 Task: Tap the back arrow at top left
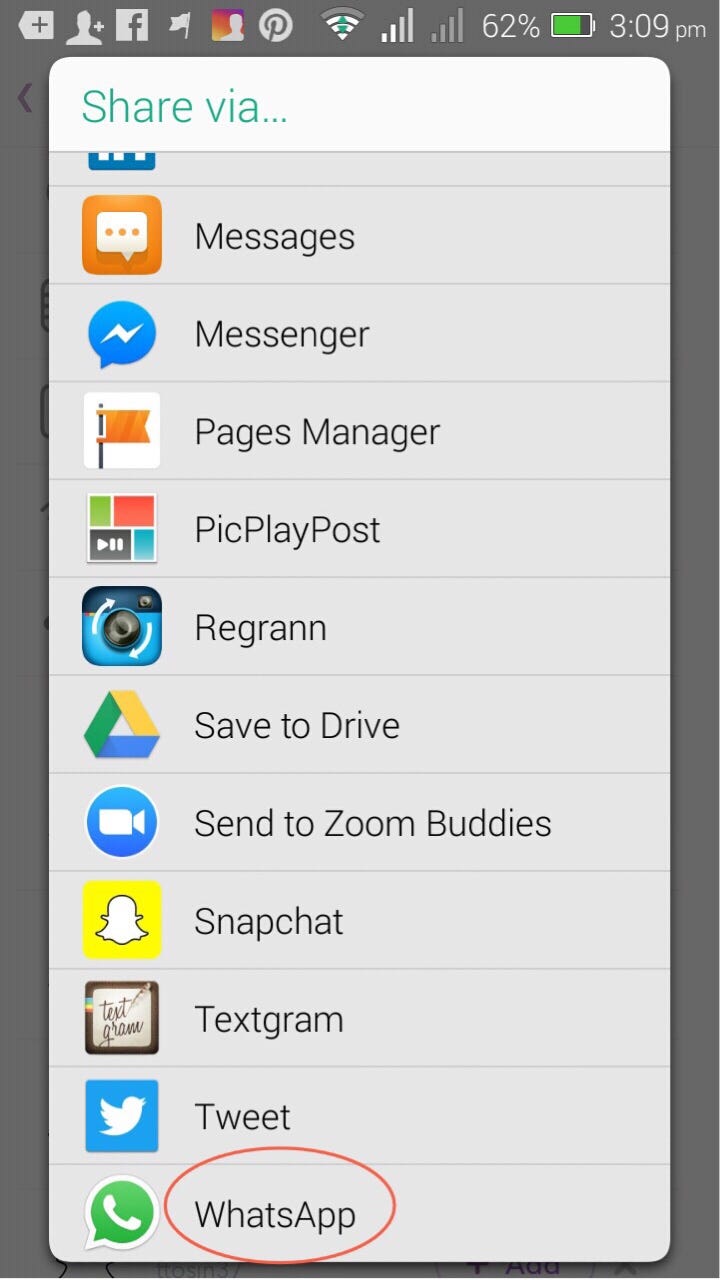22,98
